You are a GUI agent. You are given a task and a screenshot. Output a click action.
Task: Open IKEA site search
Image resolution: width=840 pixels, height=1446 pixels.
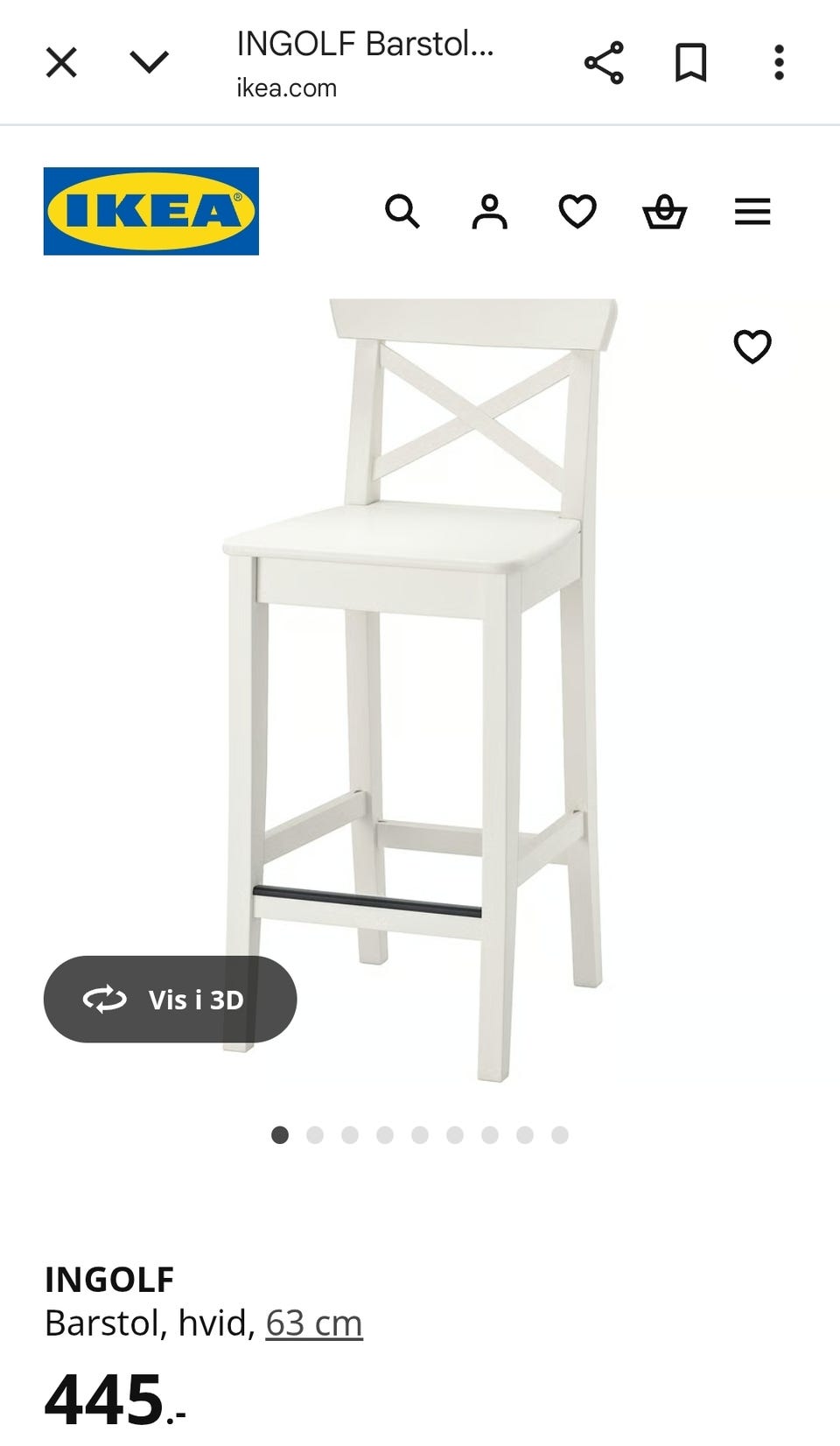(x=402, y=212)
